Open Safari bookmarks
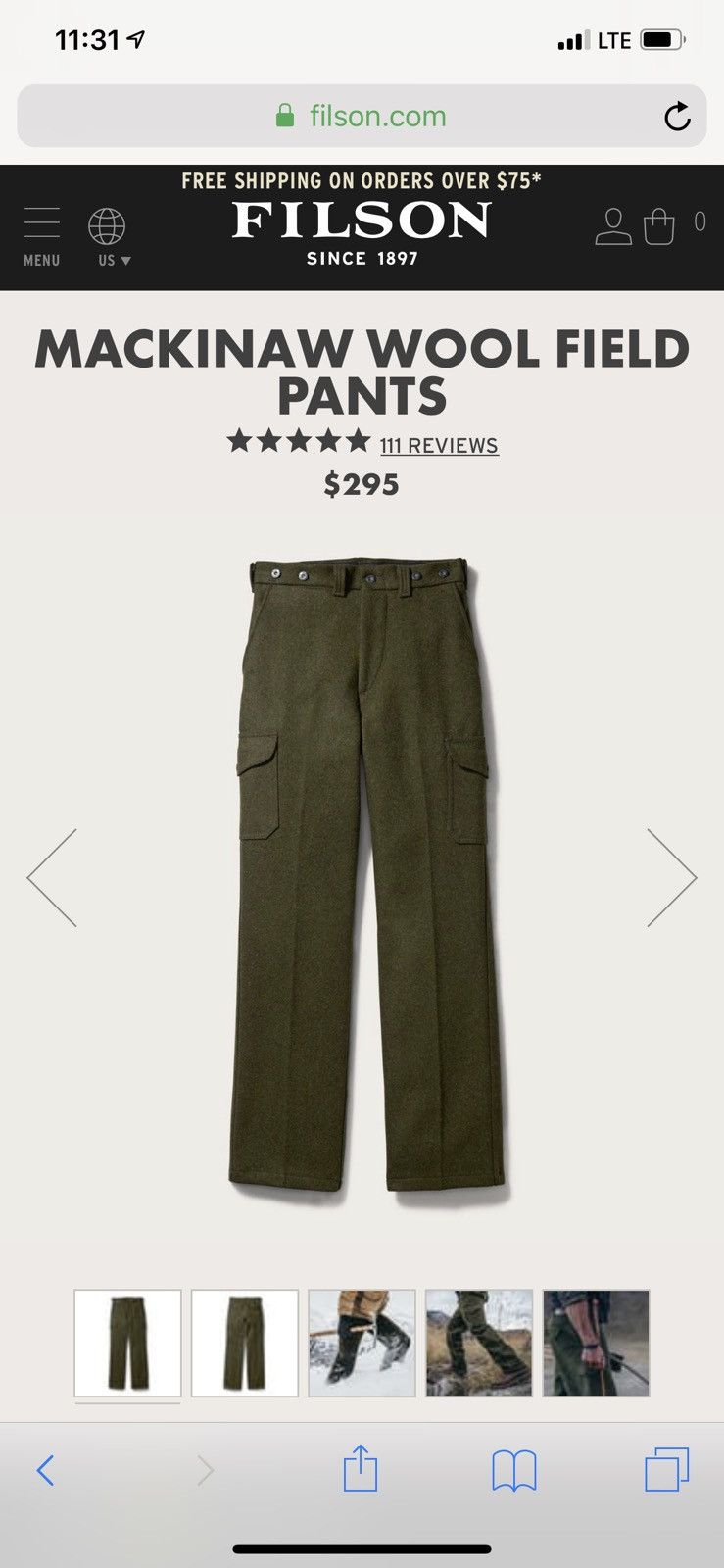 pos(514,1470)
